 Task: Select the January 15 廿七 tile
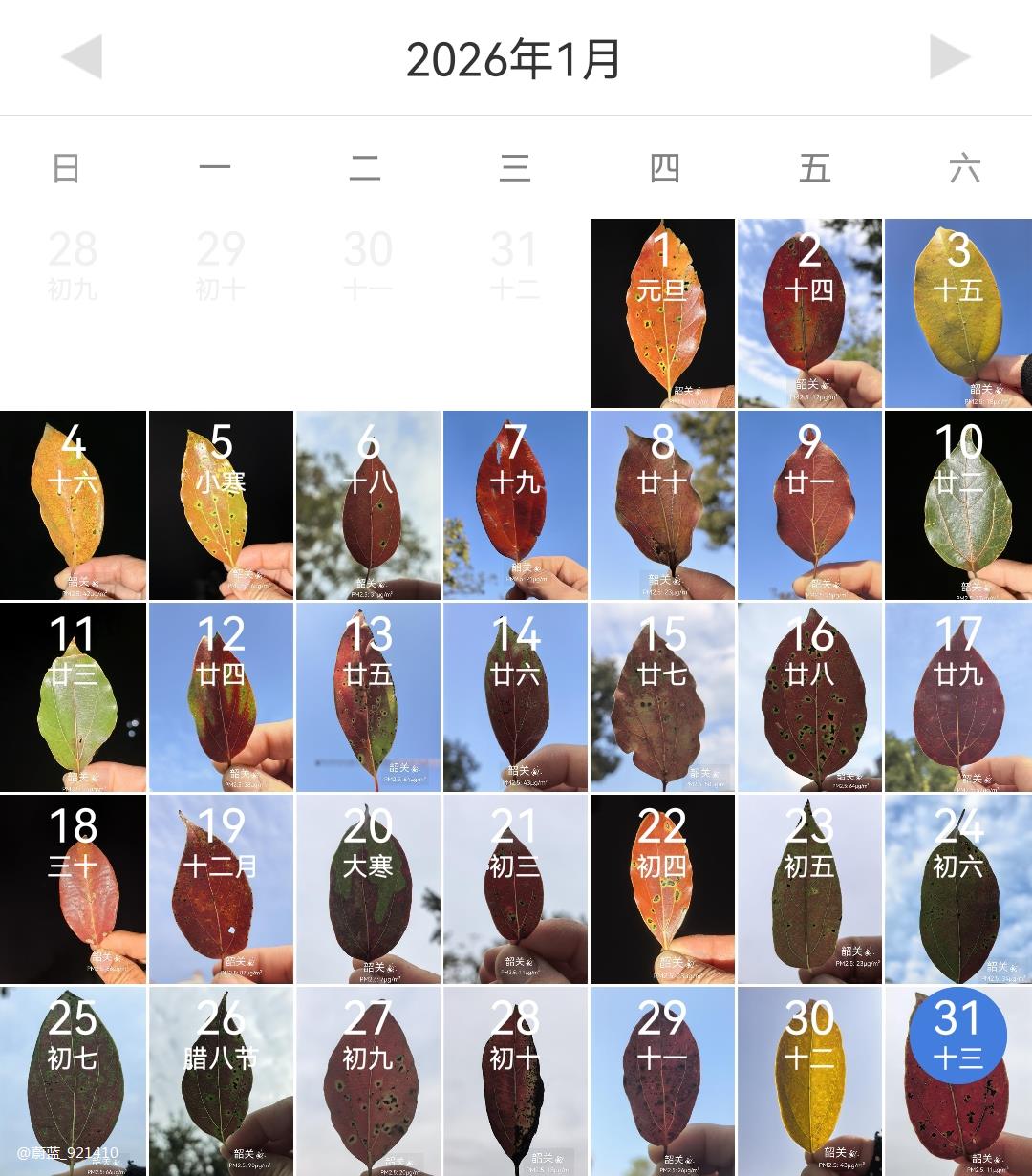[x=662, y=697]
